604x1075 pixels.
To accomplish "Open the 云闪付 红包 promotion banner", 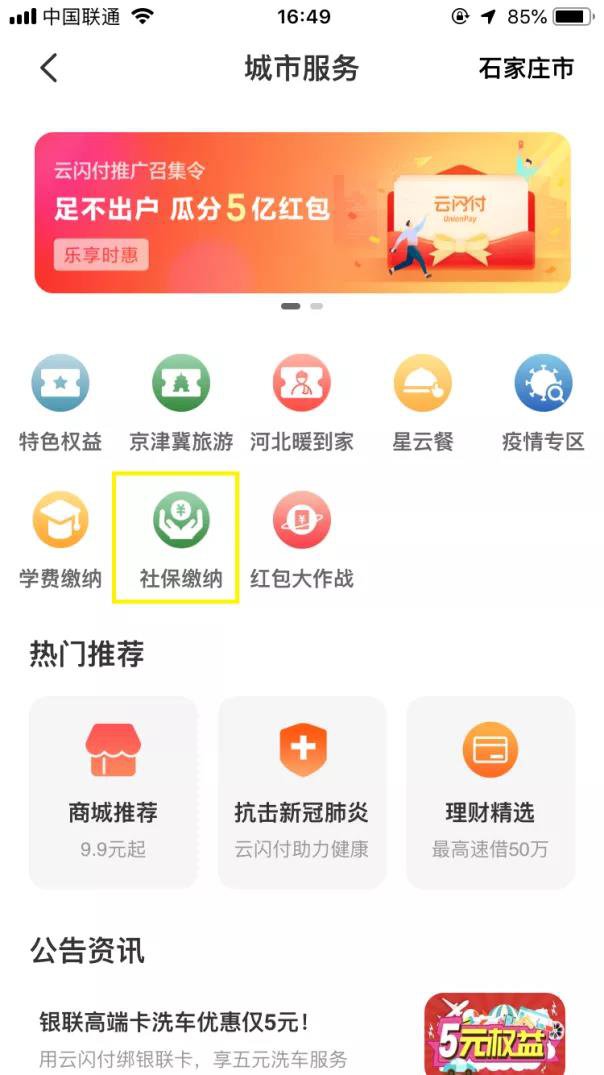I will tap(302, 213).
